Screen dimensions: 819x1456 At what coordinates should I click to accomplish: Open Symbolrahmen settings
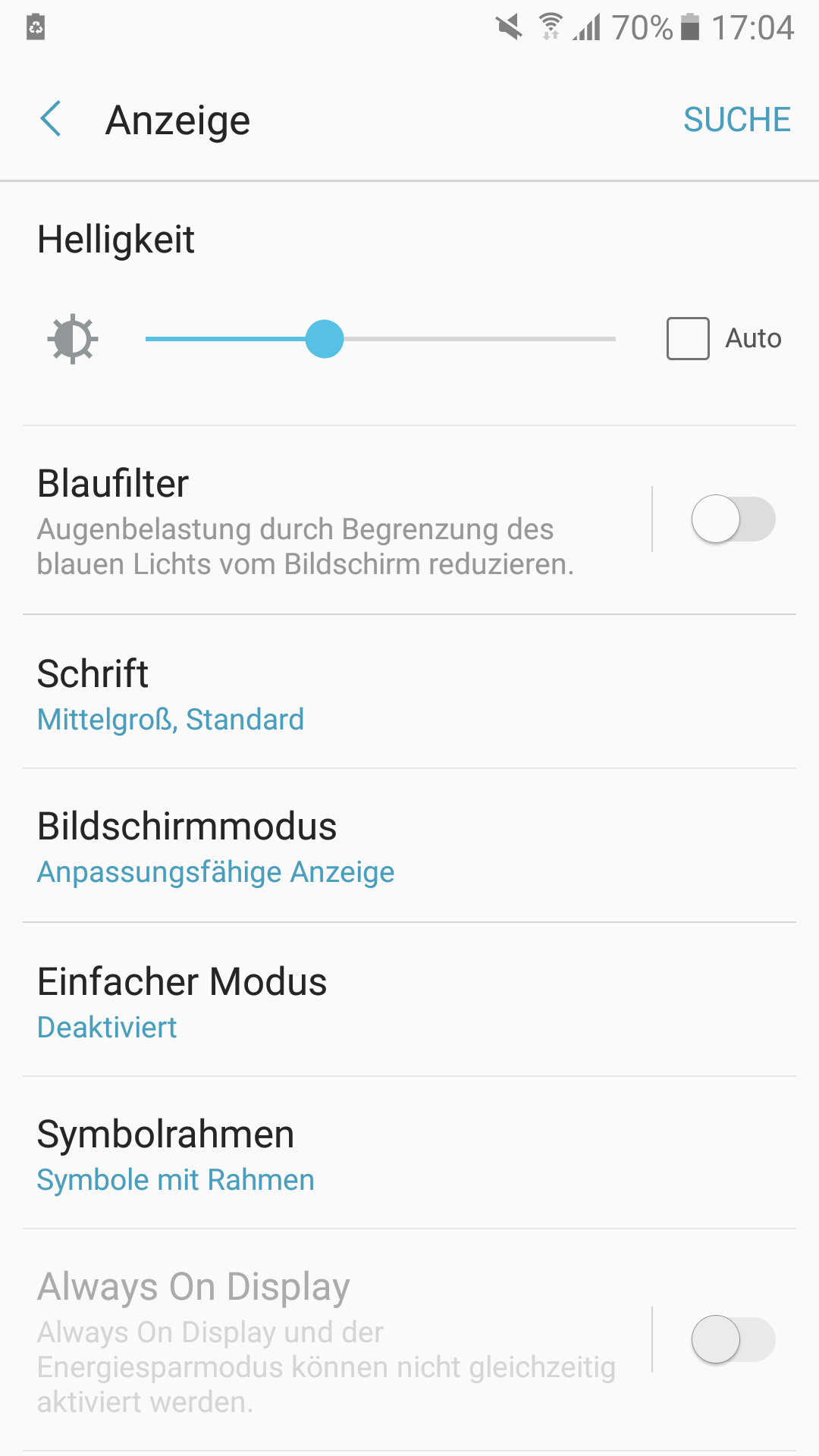coord(409,1153)
